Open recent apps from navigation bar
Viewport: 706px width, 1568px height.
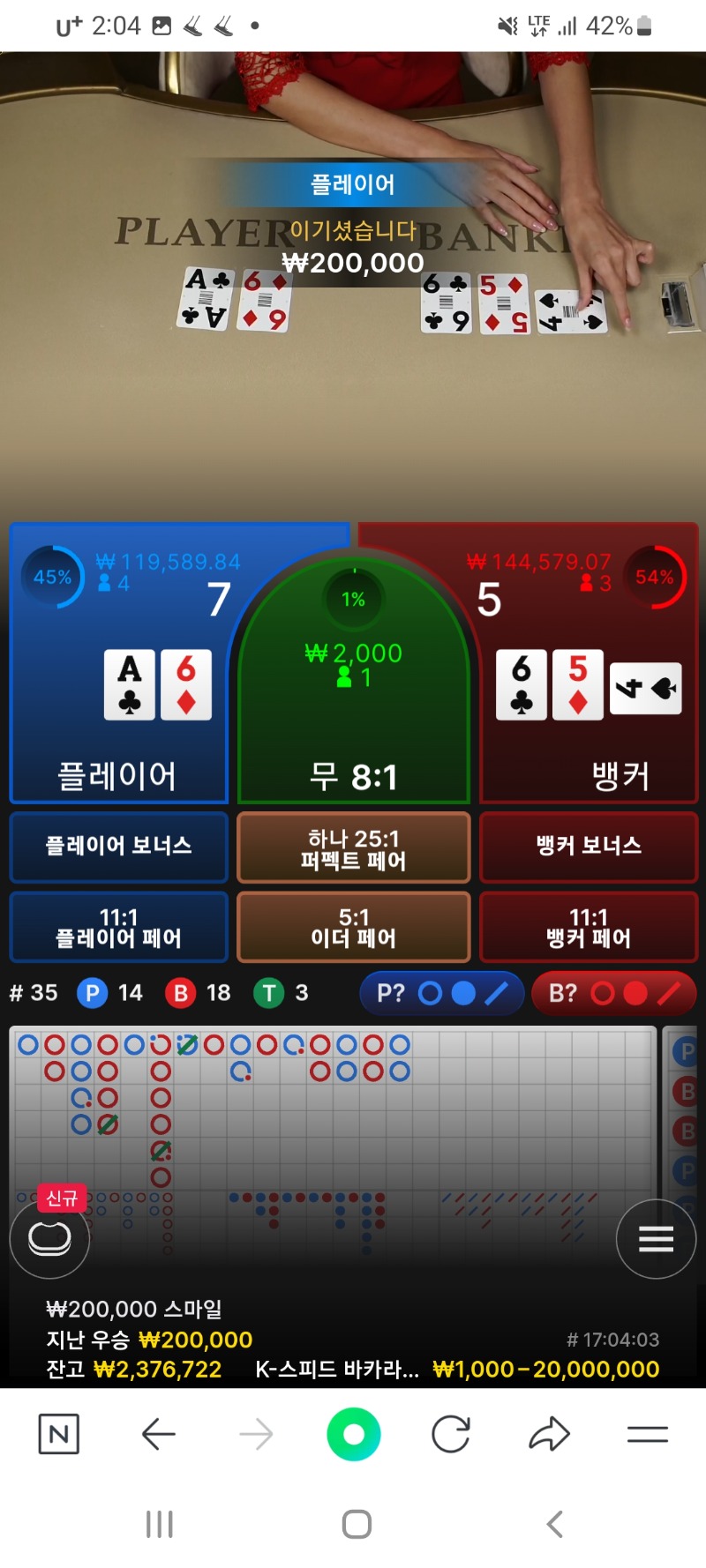point(160,1524)
